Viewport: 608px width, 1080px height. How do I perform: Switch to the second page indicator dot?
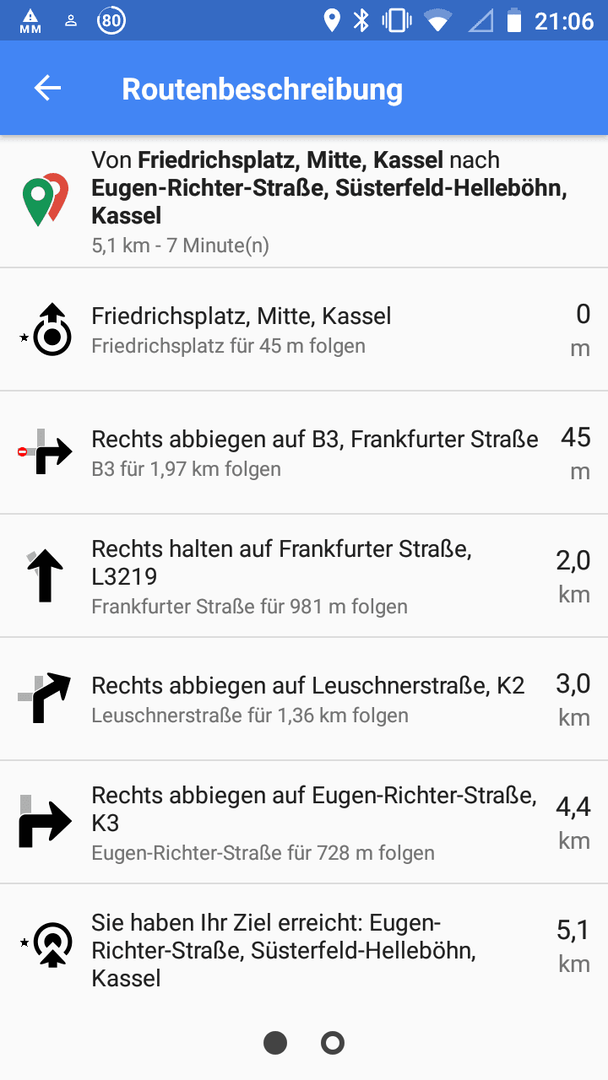(x=333, y=1043)
